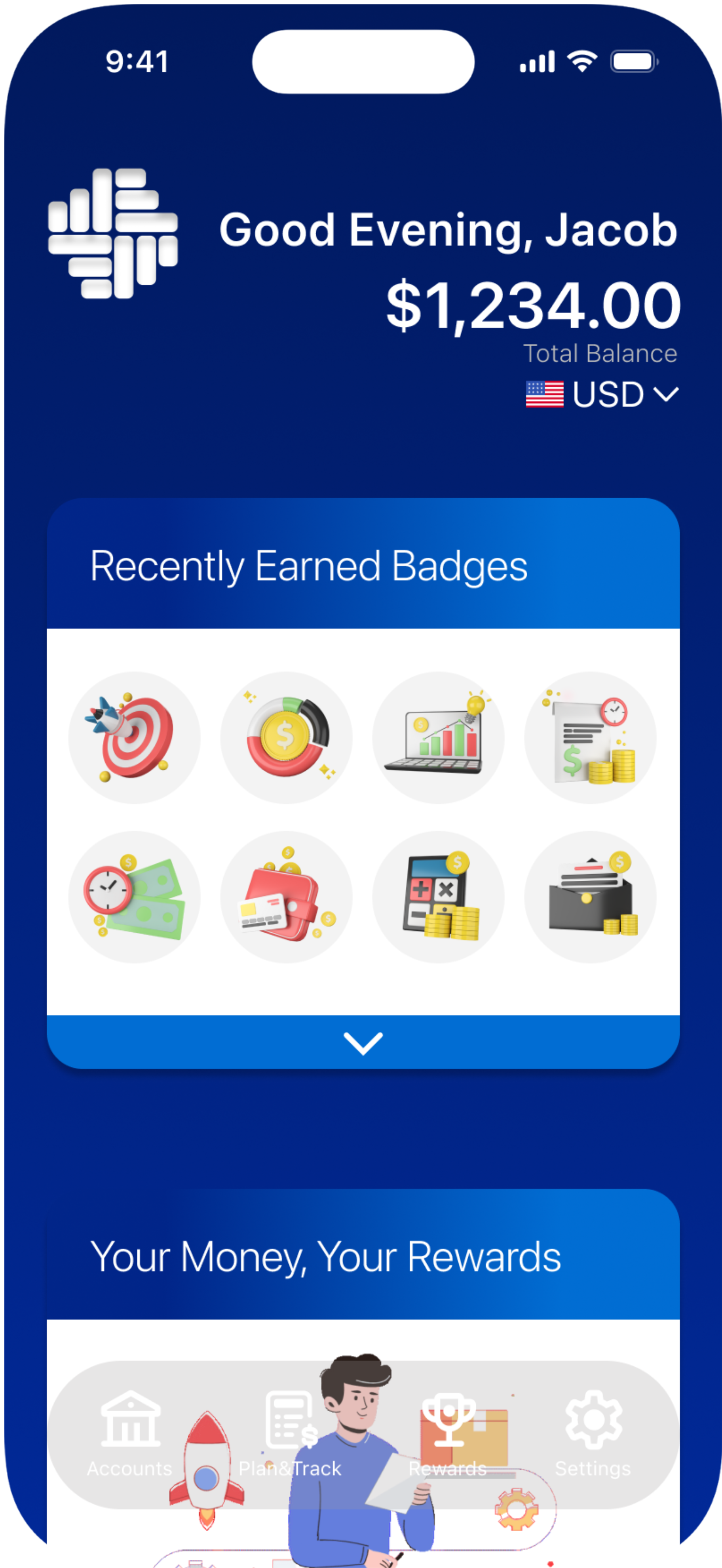The image size is (722, 1568).
Task: Open the invoice with clock badge
Action: [x=591, y=738]
